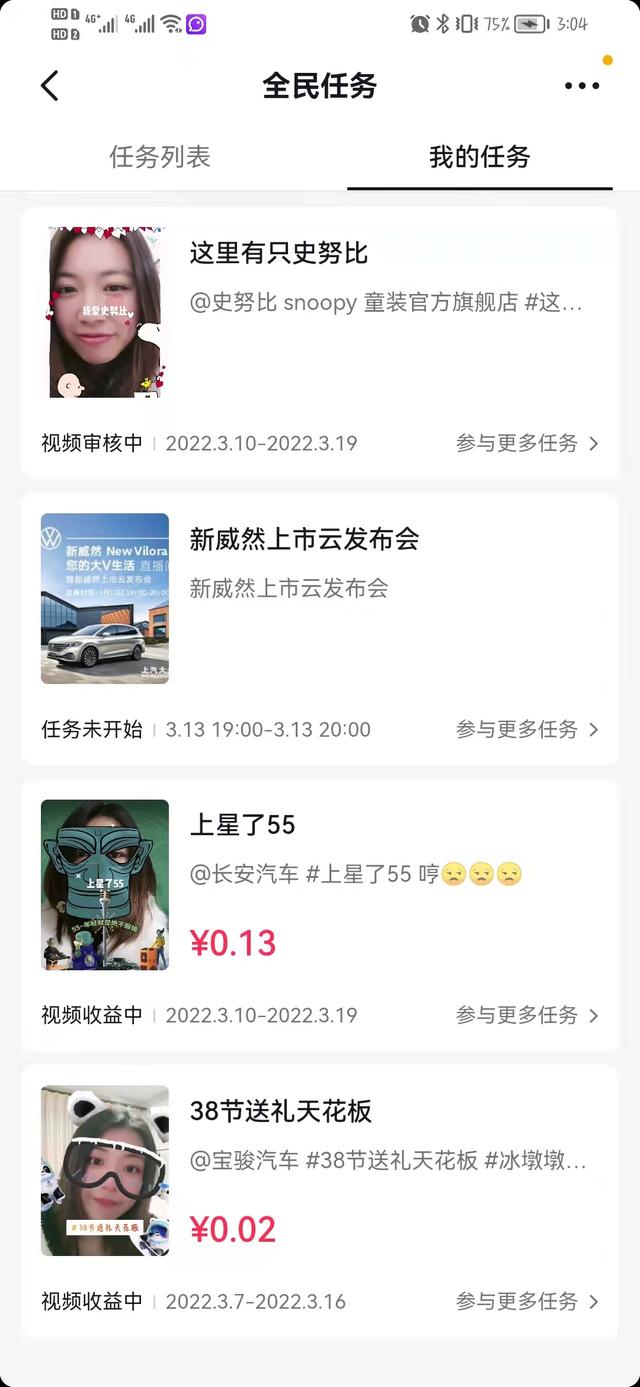Tap 参与更多任务 on the 新威然上市云发布会 card
Viewport: 640px width, 1387px height.
tap(526, 729)
